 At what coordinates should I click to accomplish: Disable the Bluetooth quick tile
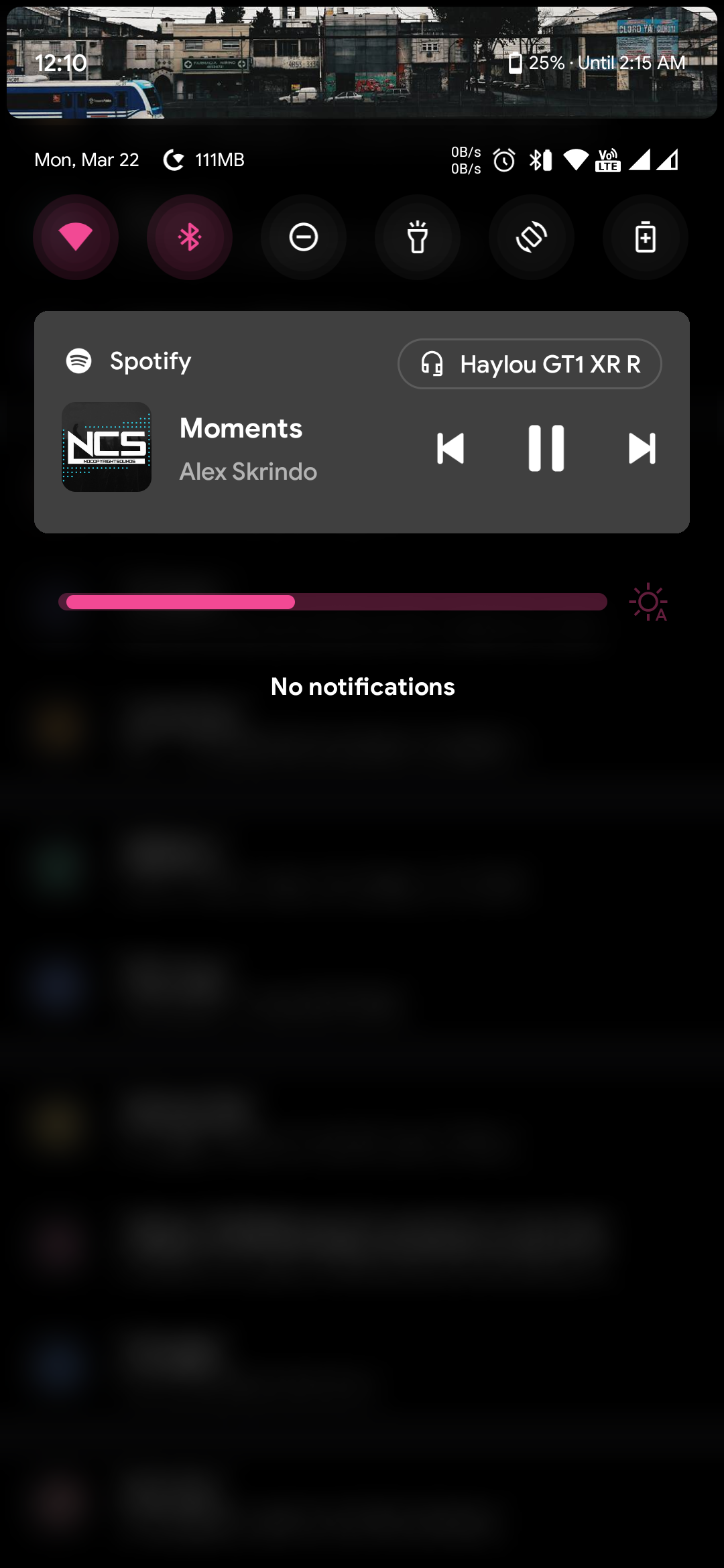(190, 237)
